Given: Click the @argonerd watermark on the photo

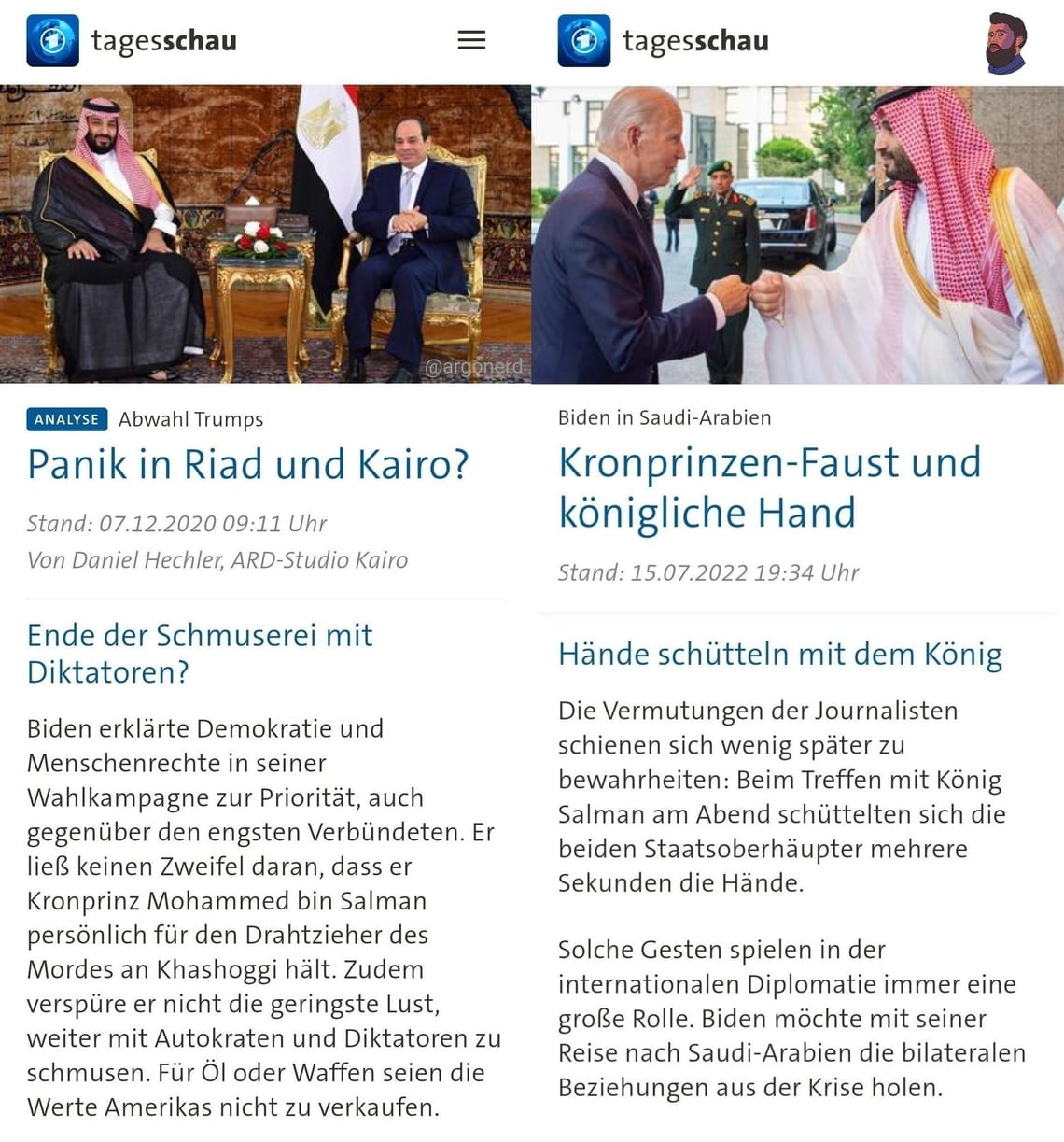Looking at the screenshot, I should pyautogui.click(x=474, y=366).
